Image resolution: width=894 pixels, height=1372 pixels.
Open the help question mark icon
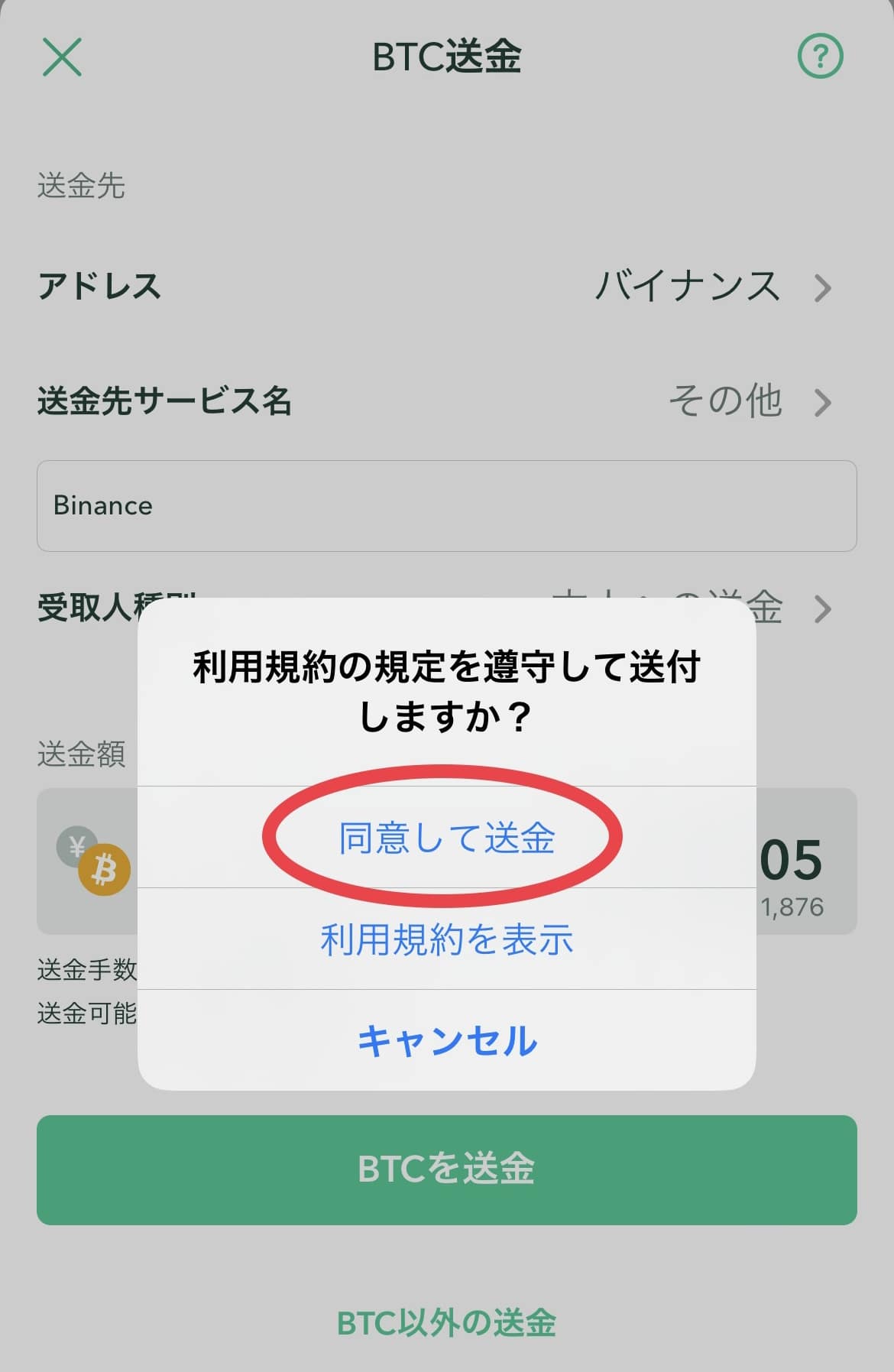click(820, 57)
